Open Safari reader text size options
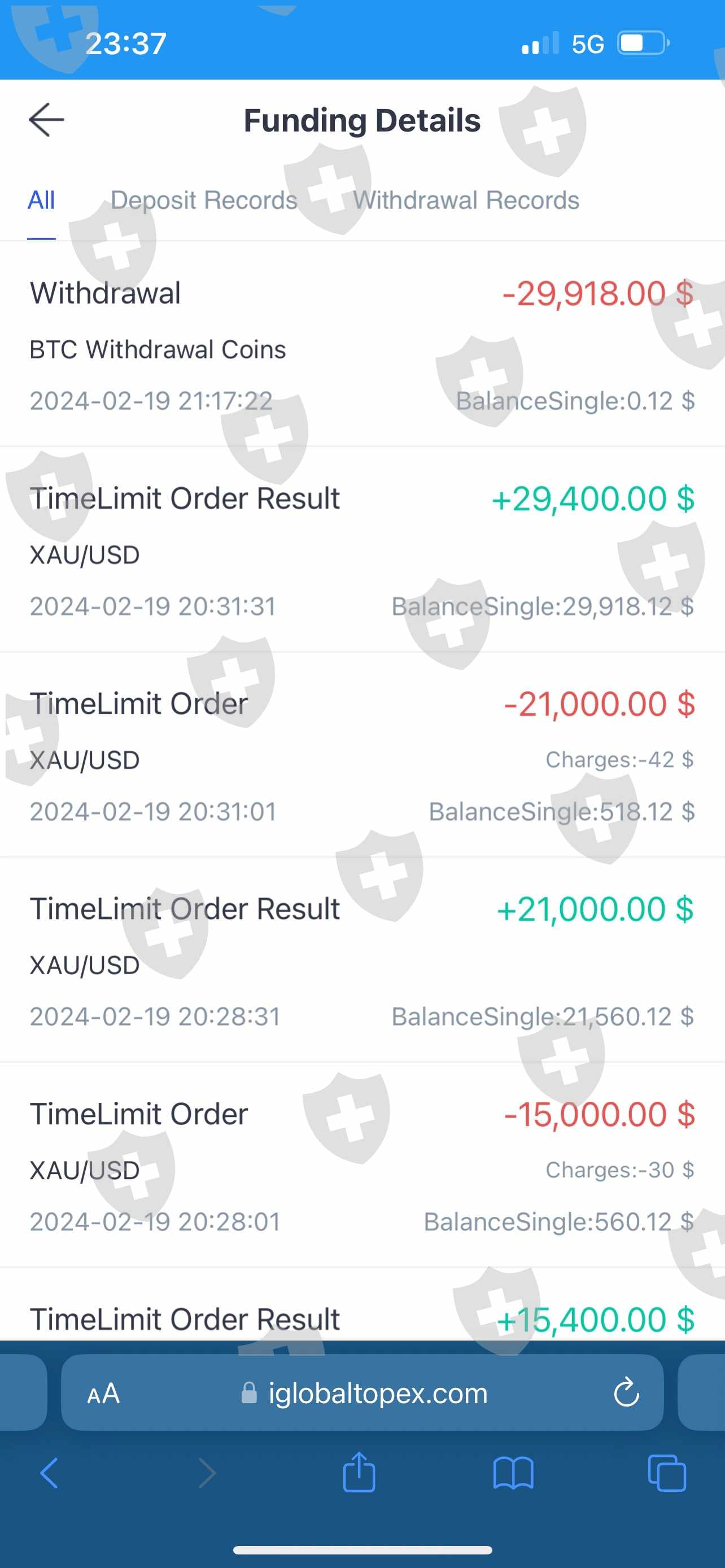The height and width of the screenshot is (1568, 725). pos(103,1393)
